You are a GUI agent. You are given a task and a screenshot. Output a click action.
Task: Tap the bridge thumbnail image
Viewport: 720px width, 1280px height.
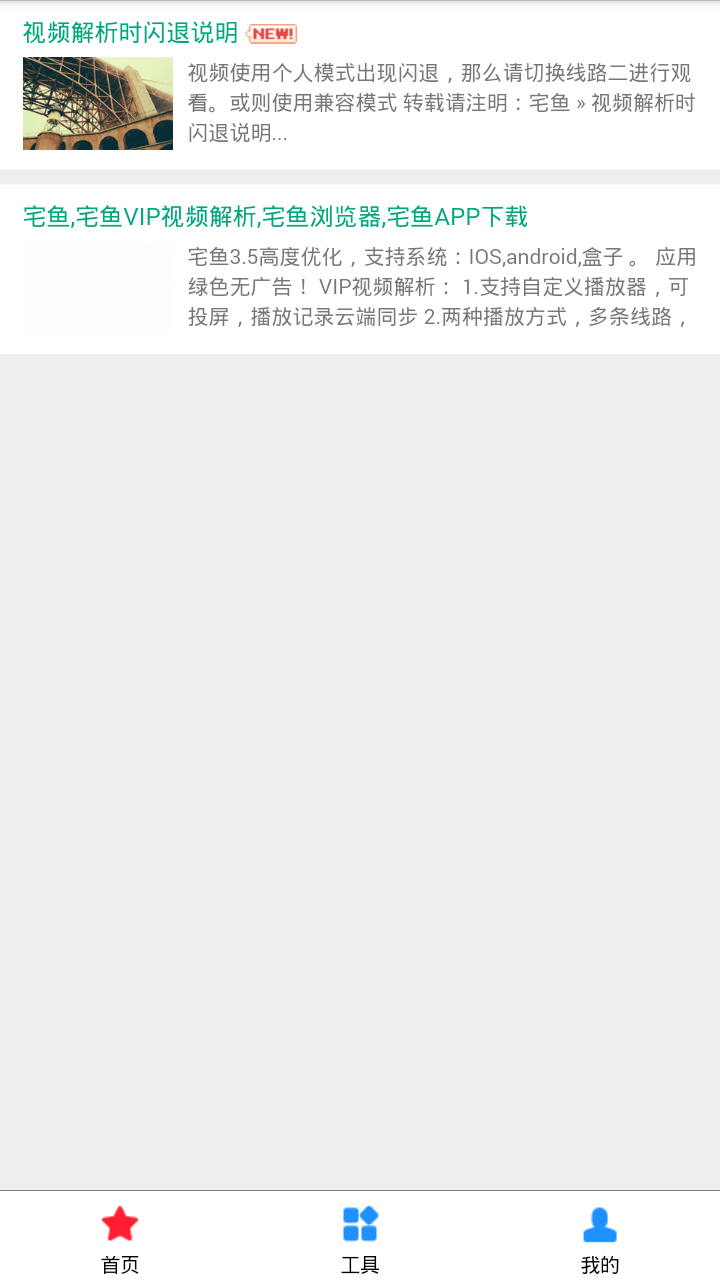(x=98, y=104)
